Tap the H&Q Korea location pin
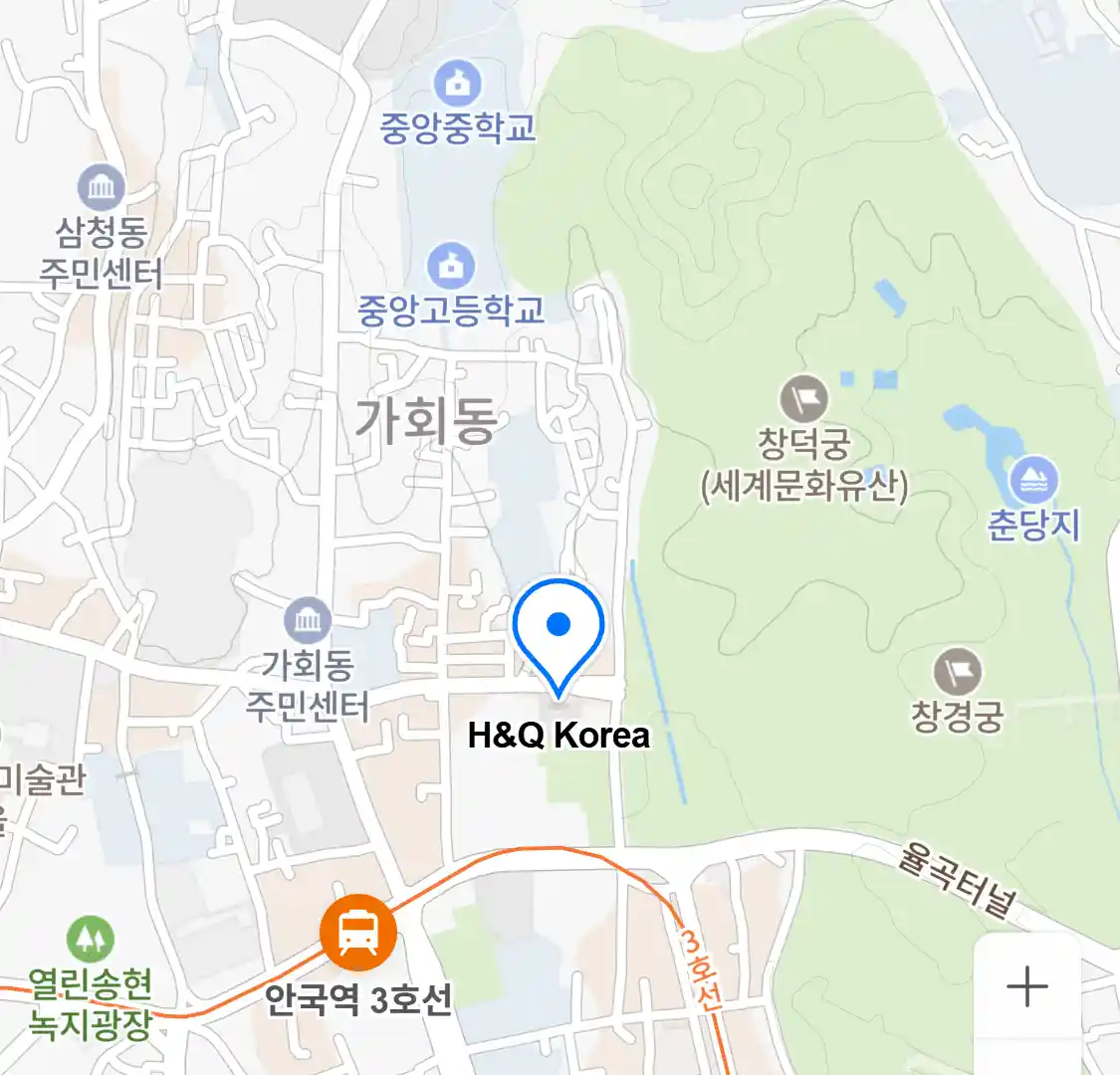Screen dimensions: 1120x1075 point(559,630)
